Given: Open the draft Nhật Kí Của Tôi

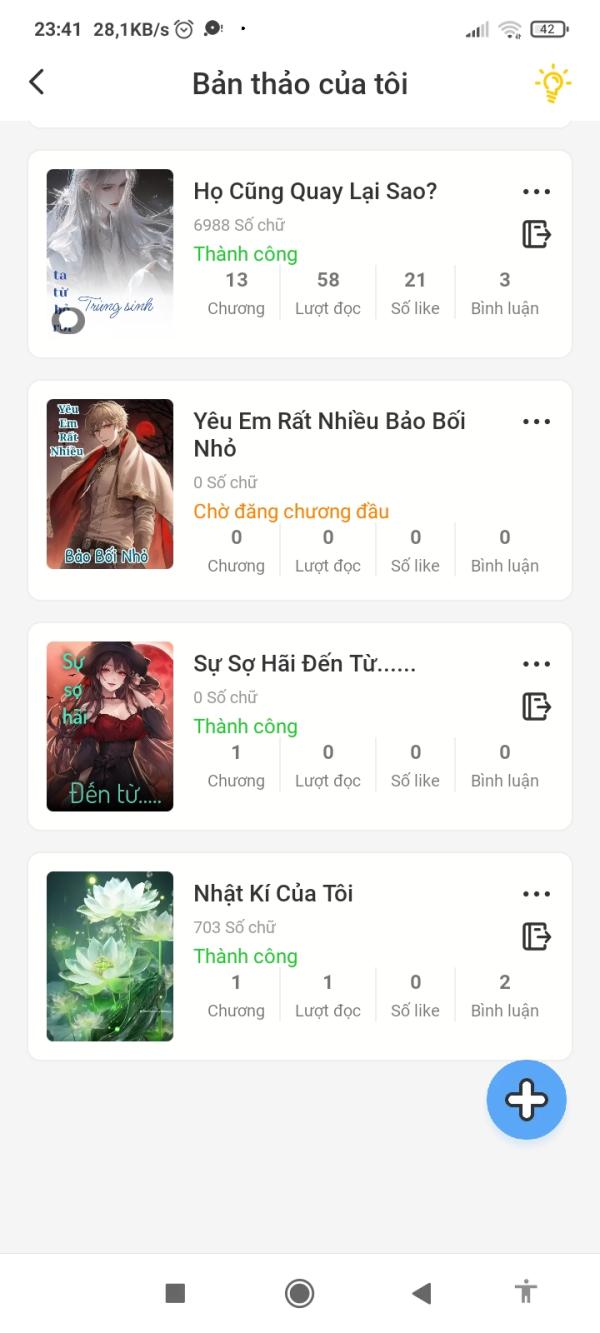Looking at the screenshot, I should coord(273,894).
